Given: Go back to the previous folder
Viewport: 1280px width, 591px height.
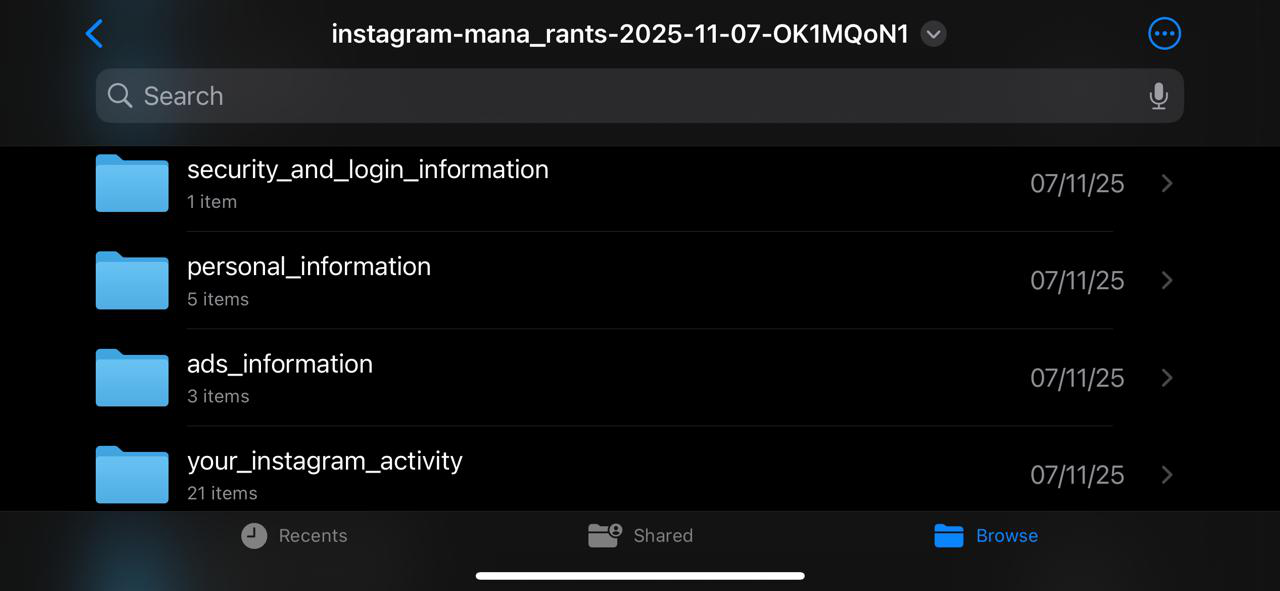Looking at the screenshot, I should [94, 34].
